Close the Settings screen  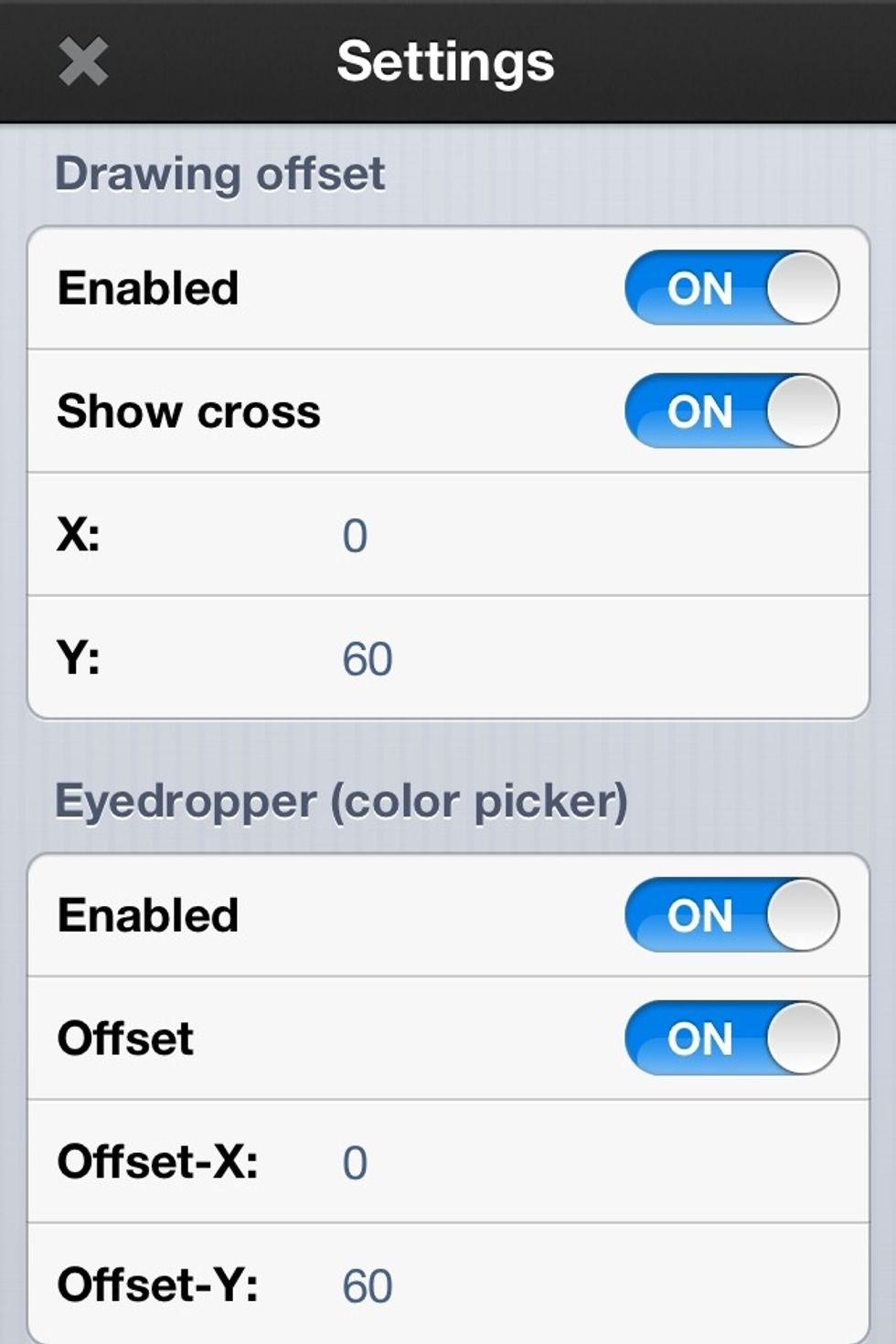83,62
